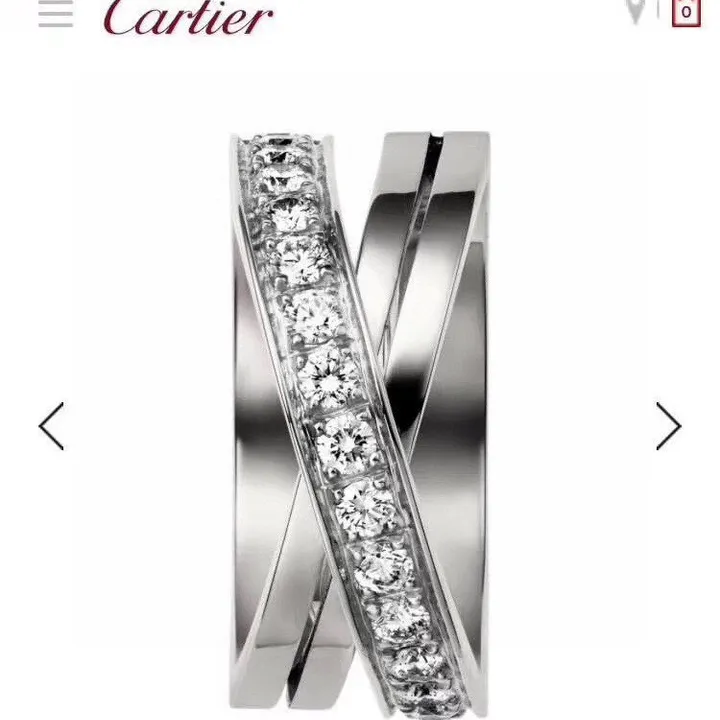Open the hamburger navigation menu
The image size is (720, 720).
tap(55, 14)
